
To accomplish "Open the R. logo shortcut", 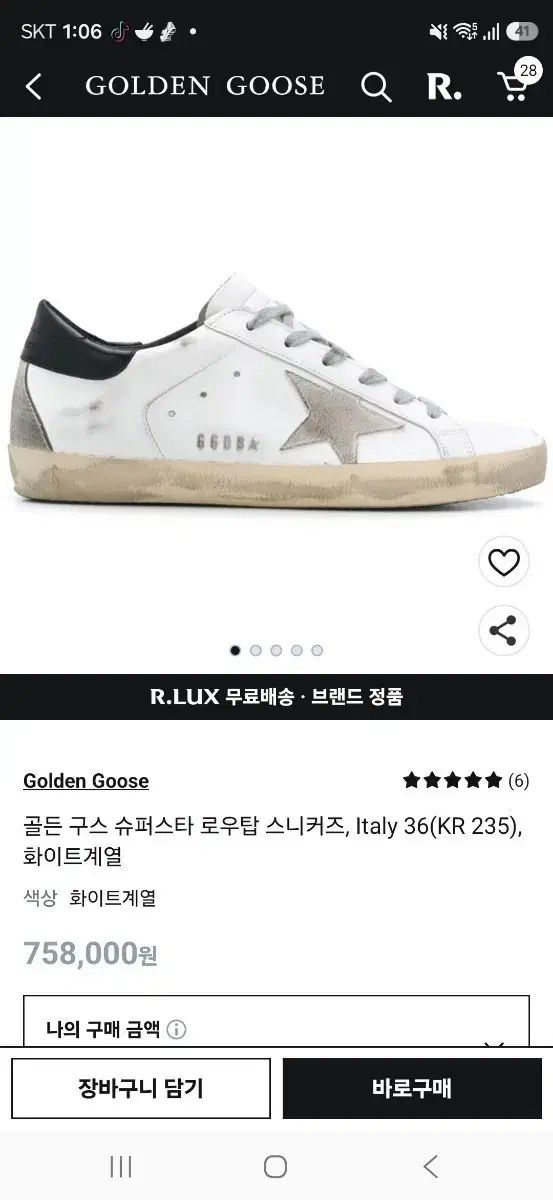I will coord(444,87).
